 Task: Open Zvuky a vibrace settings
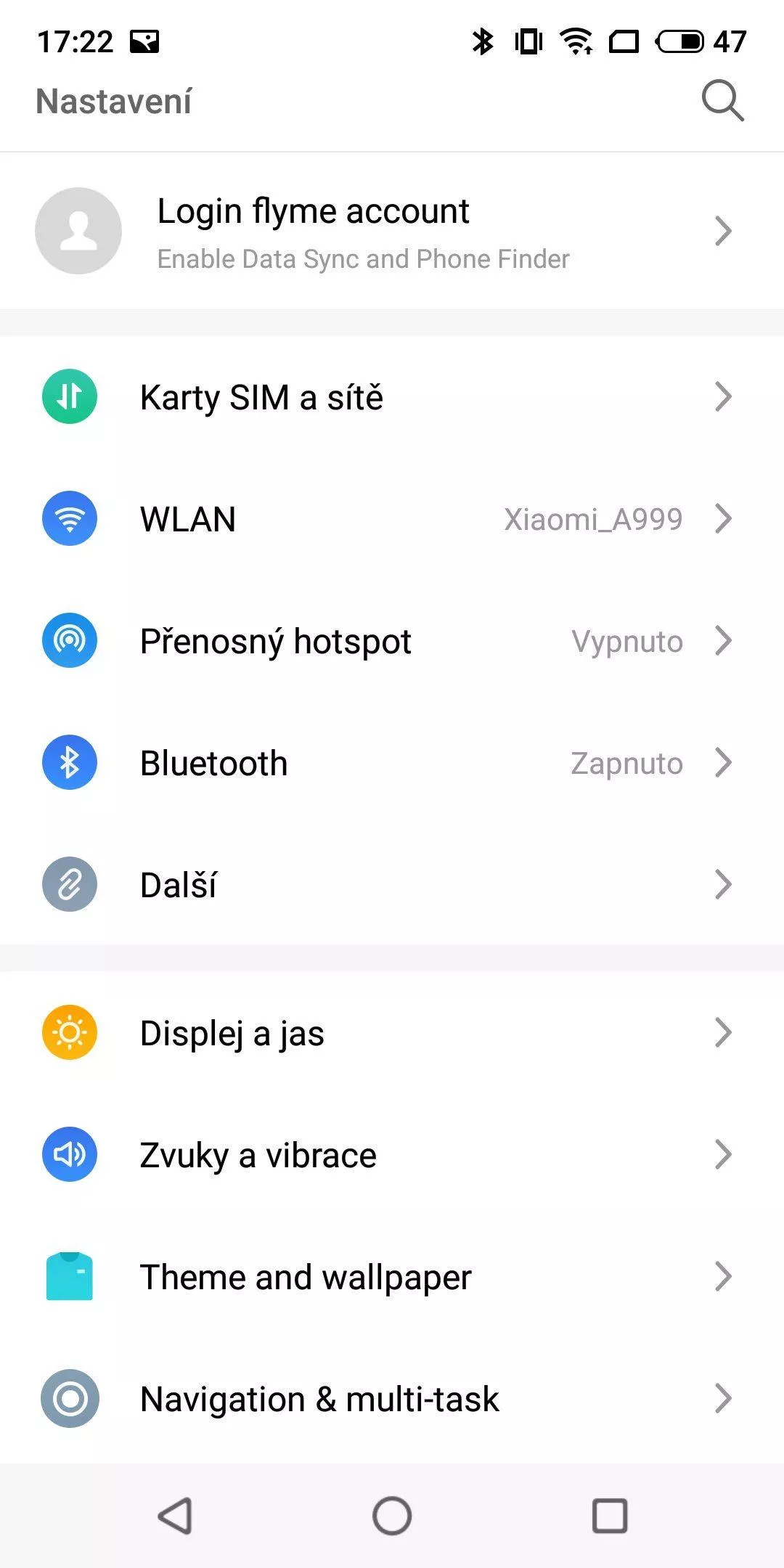click(x=392, y=1155)
